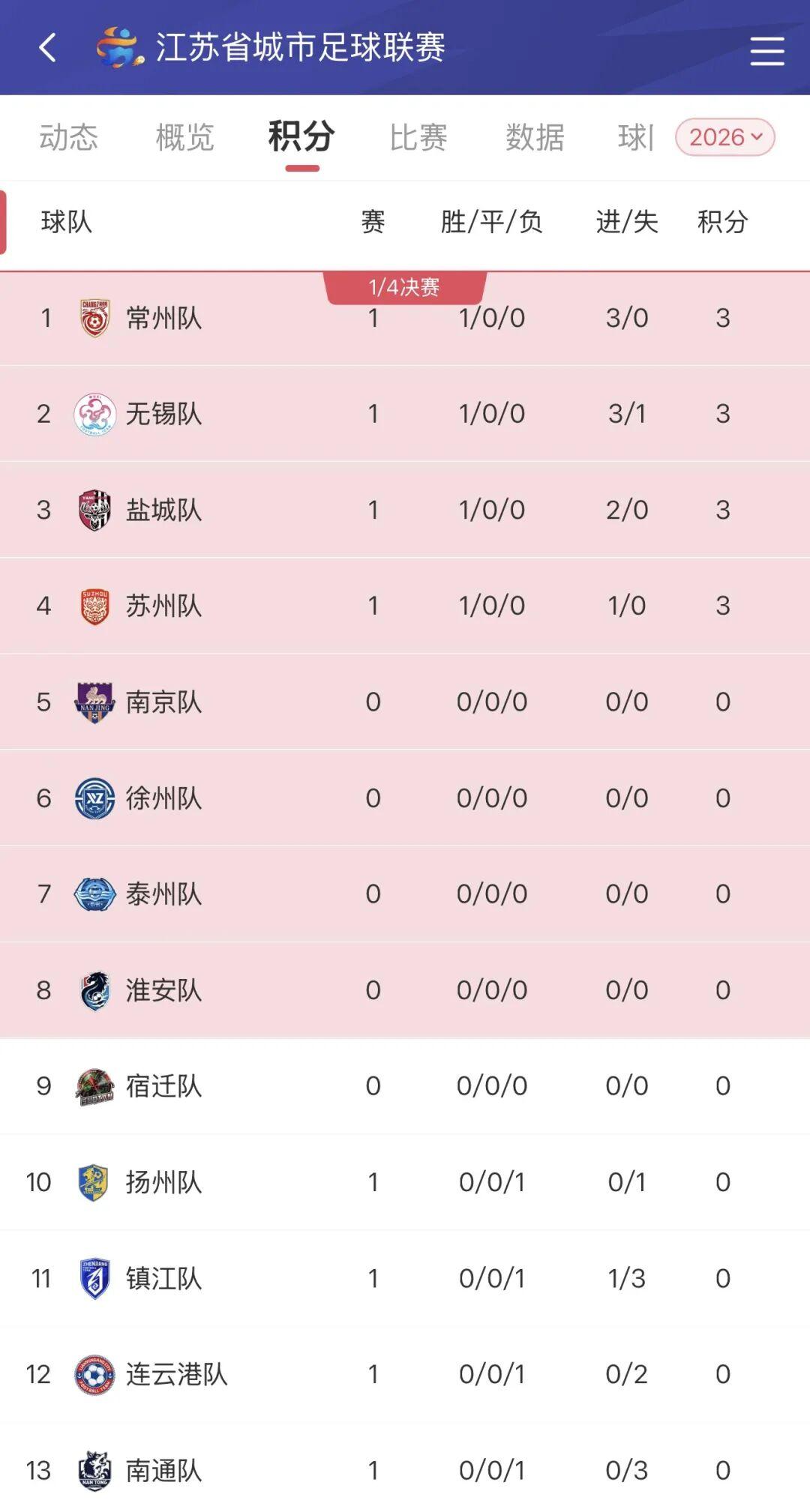Switch to the 比赛 tab
The width and height of the screenshot is (810, 1512).
click(x=418, y=138)
